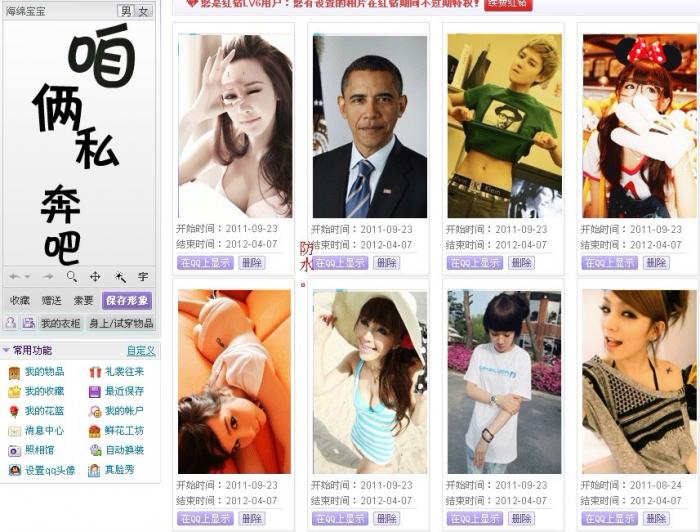Tap 赠送 to gift this look
This screenshot has height=532, width=700.
[x=51, y=300]
